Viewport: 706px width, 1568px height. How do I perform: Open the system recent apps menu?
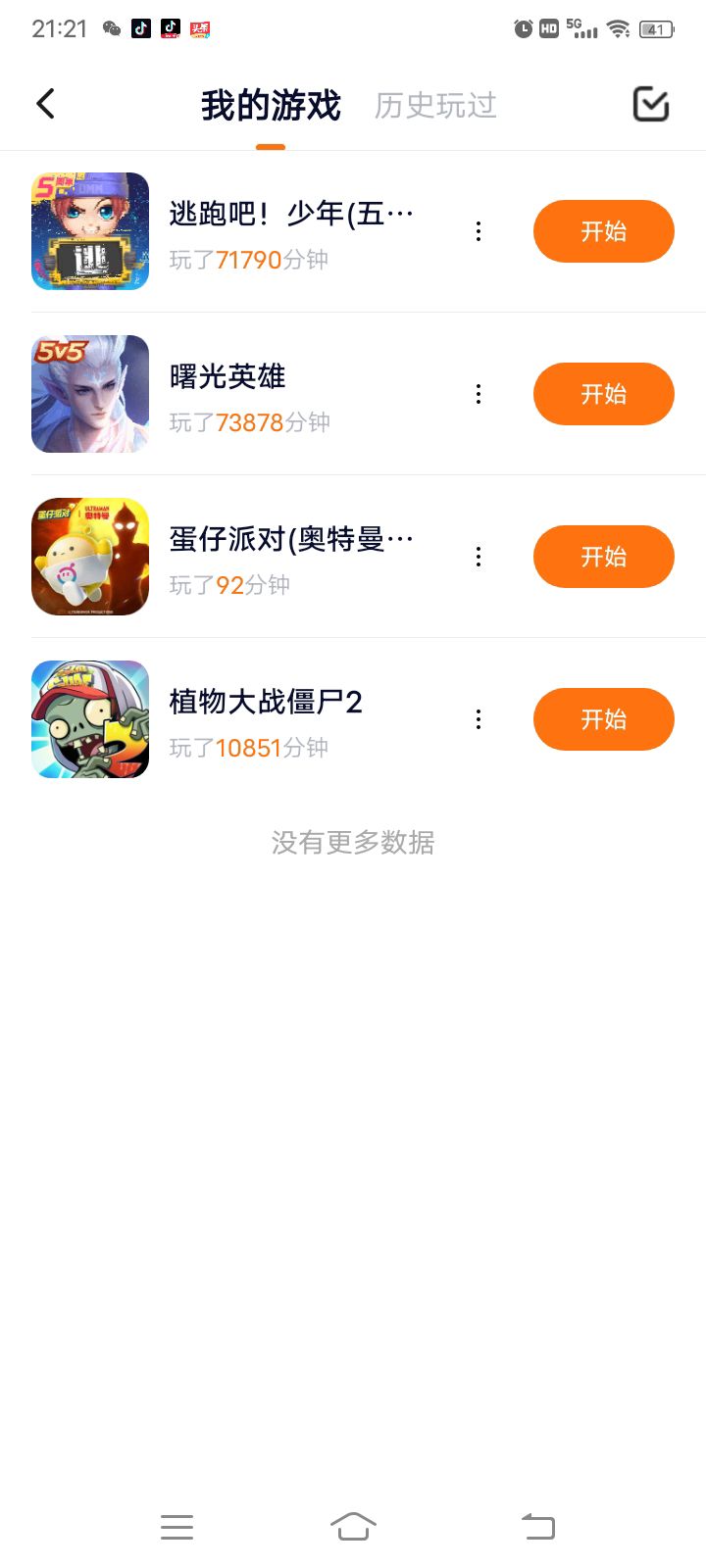176,1526
